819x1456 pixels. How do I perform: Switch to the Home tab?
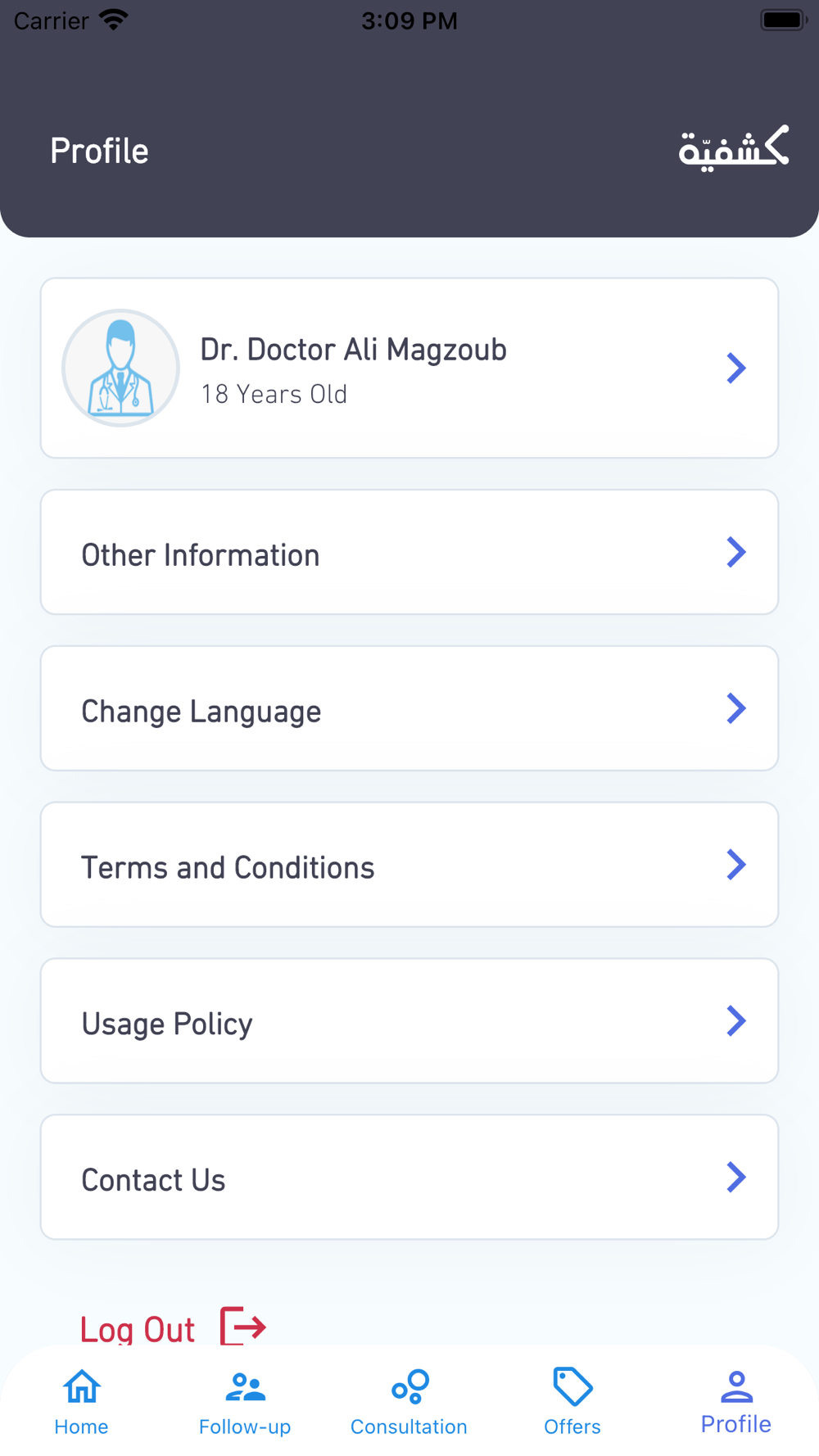pos(82,1403)
